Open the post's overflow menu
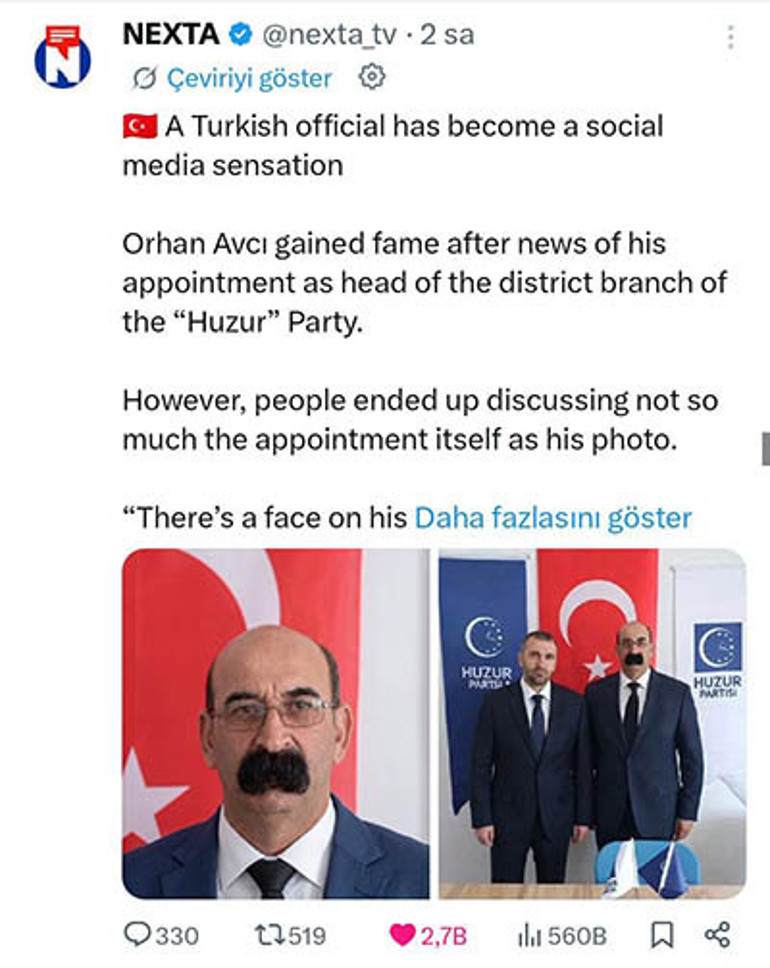This screenshot has height=968, width=770. point(731,36)
